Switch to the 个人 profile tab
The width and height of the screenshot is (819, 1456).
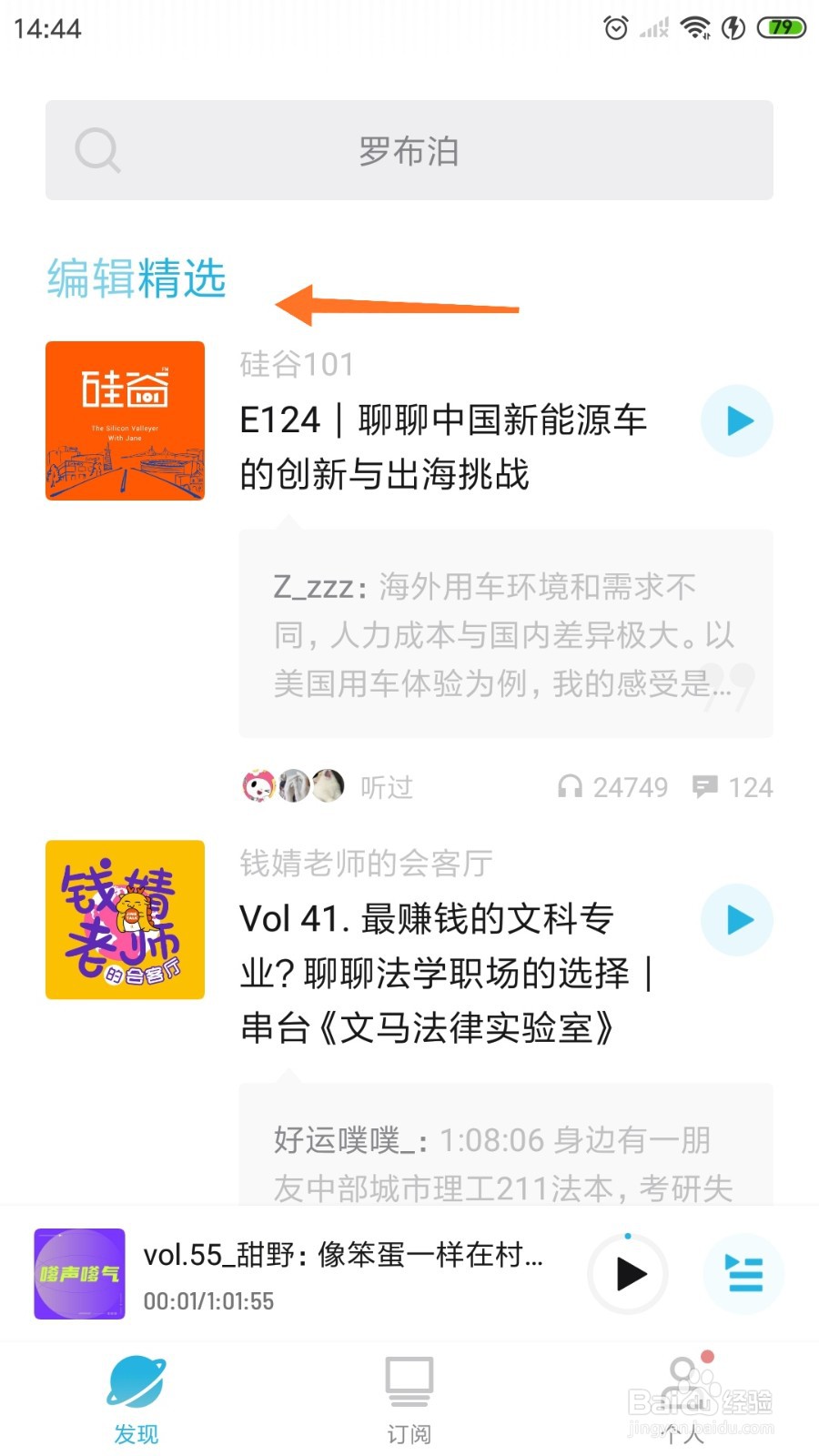pyautogui.click(x=682, y=1397)
